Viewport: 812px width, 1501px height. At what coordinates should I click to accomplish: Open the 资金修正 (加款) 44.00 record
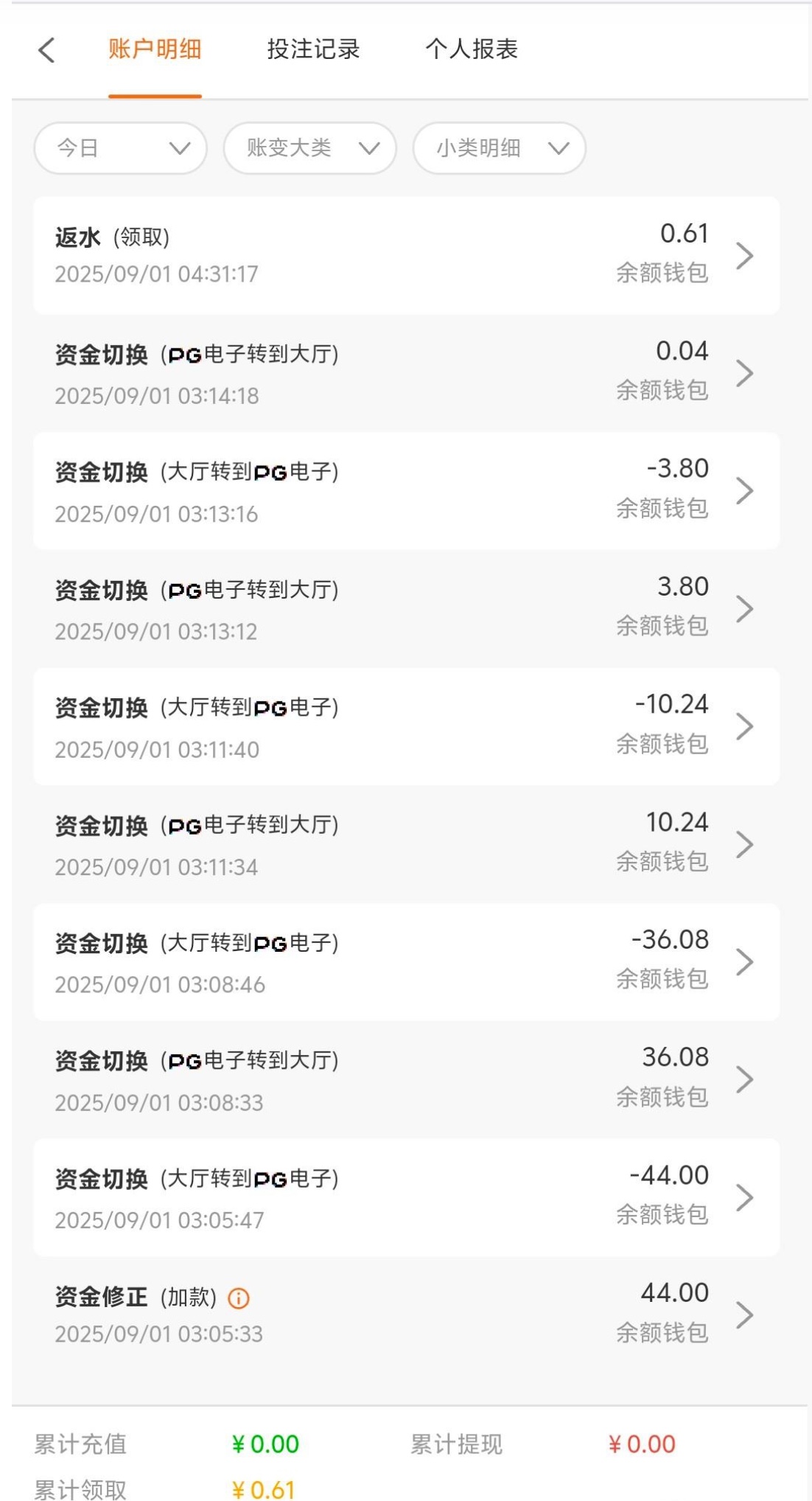pyautogui.click(x=405, y=1314)
